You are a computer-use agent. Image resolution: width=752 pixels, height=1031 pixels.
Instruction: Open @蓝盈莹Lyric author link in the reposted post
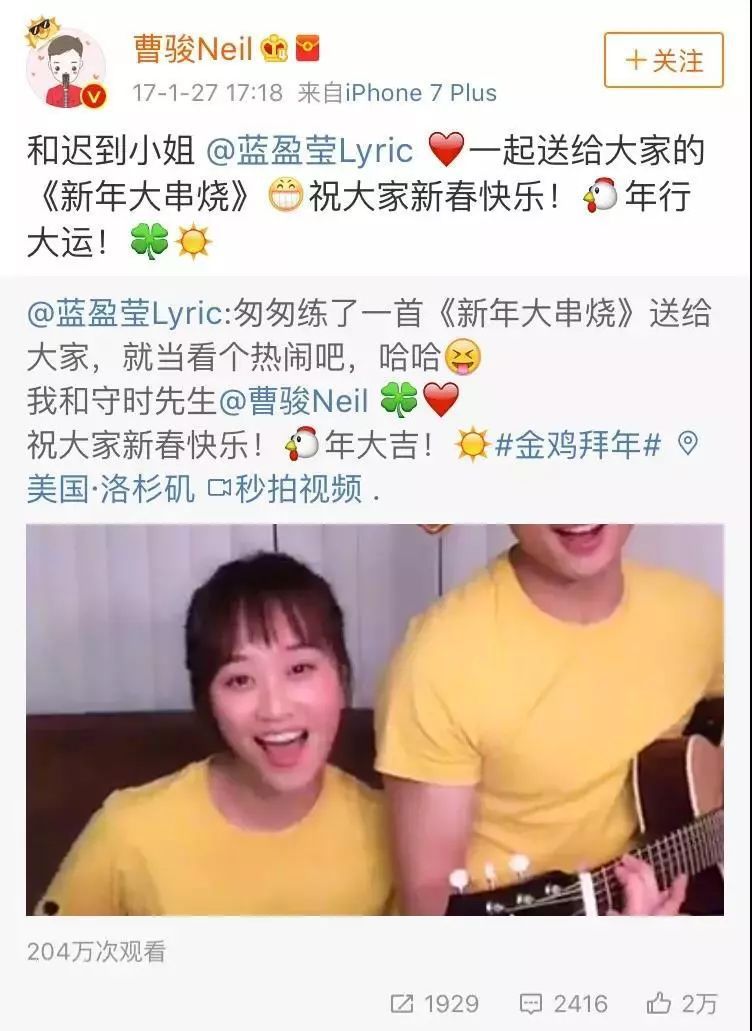point(128,313)
